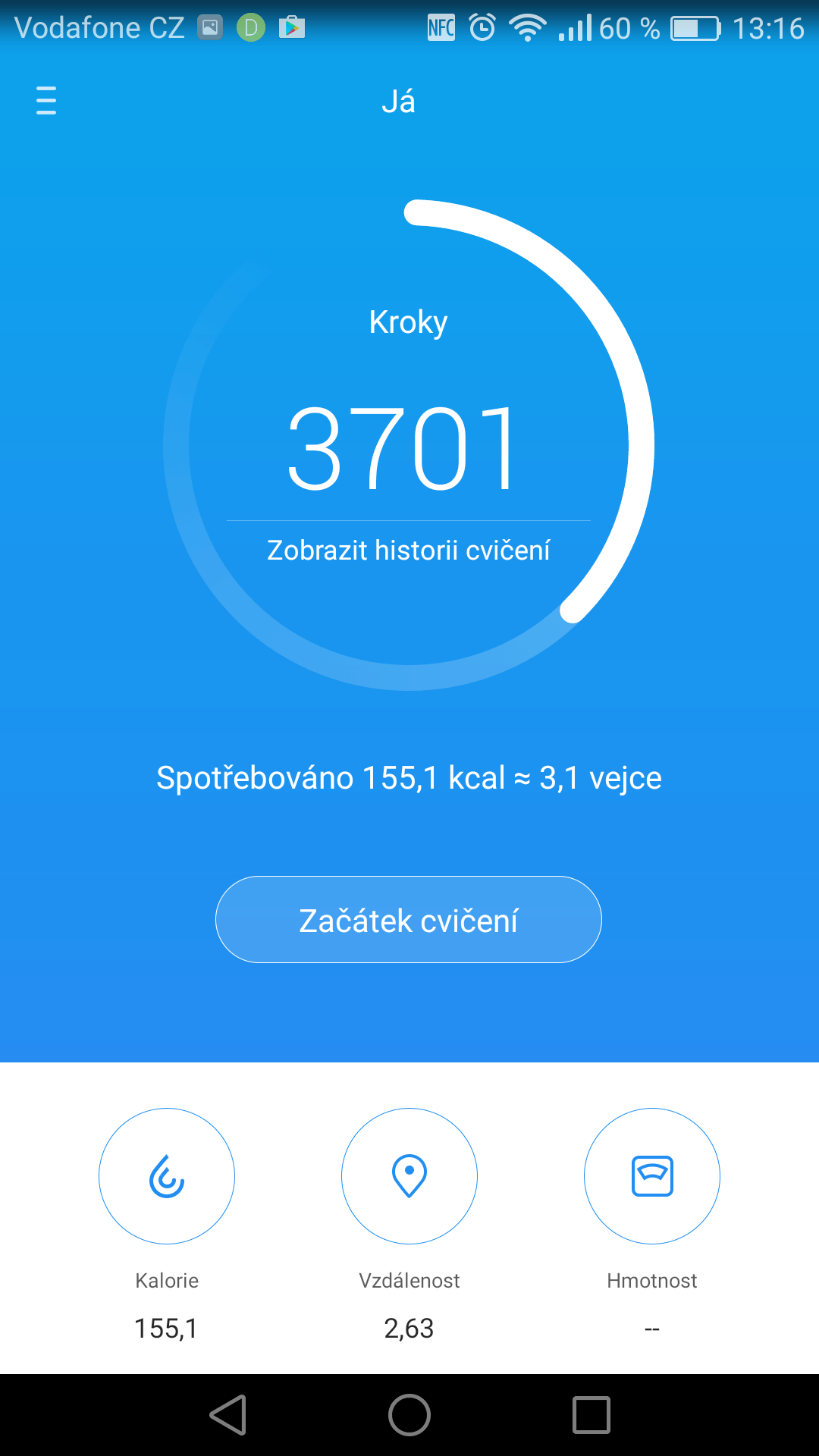This screenshot has width=819, height=1456.
Task: Open the Kalorie circle icon
Action: click(x=167, y=1176)
